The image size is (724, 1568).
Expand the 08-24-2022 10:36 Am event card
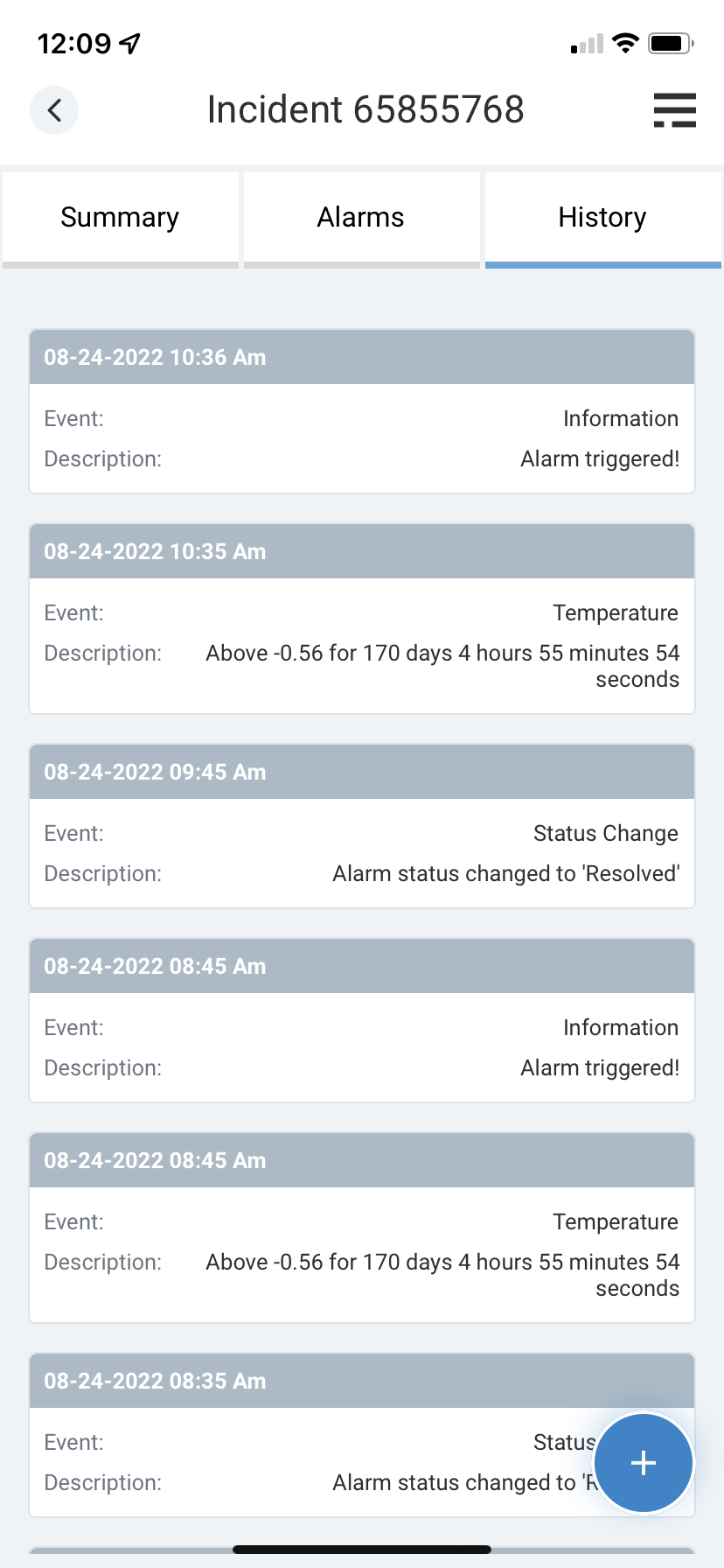(x=361, y=357)
